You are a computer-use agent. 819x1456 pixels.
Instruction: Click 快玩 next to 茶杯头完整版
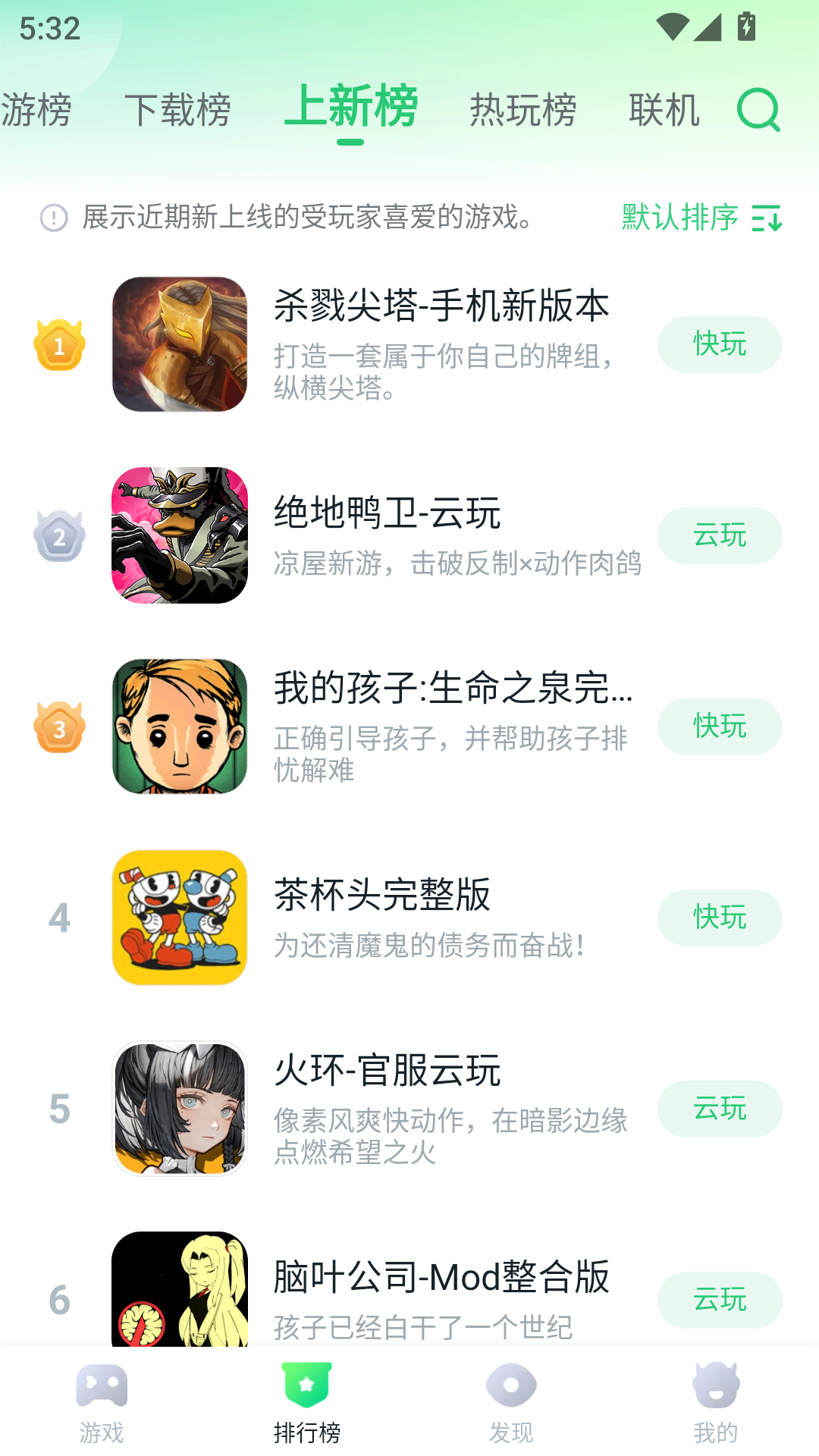click(x=719, y=918)
